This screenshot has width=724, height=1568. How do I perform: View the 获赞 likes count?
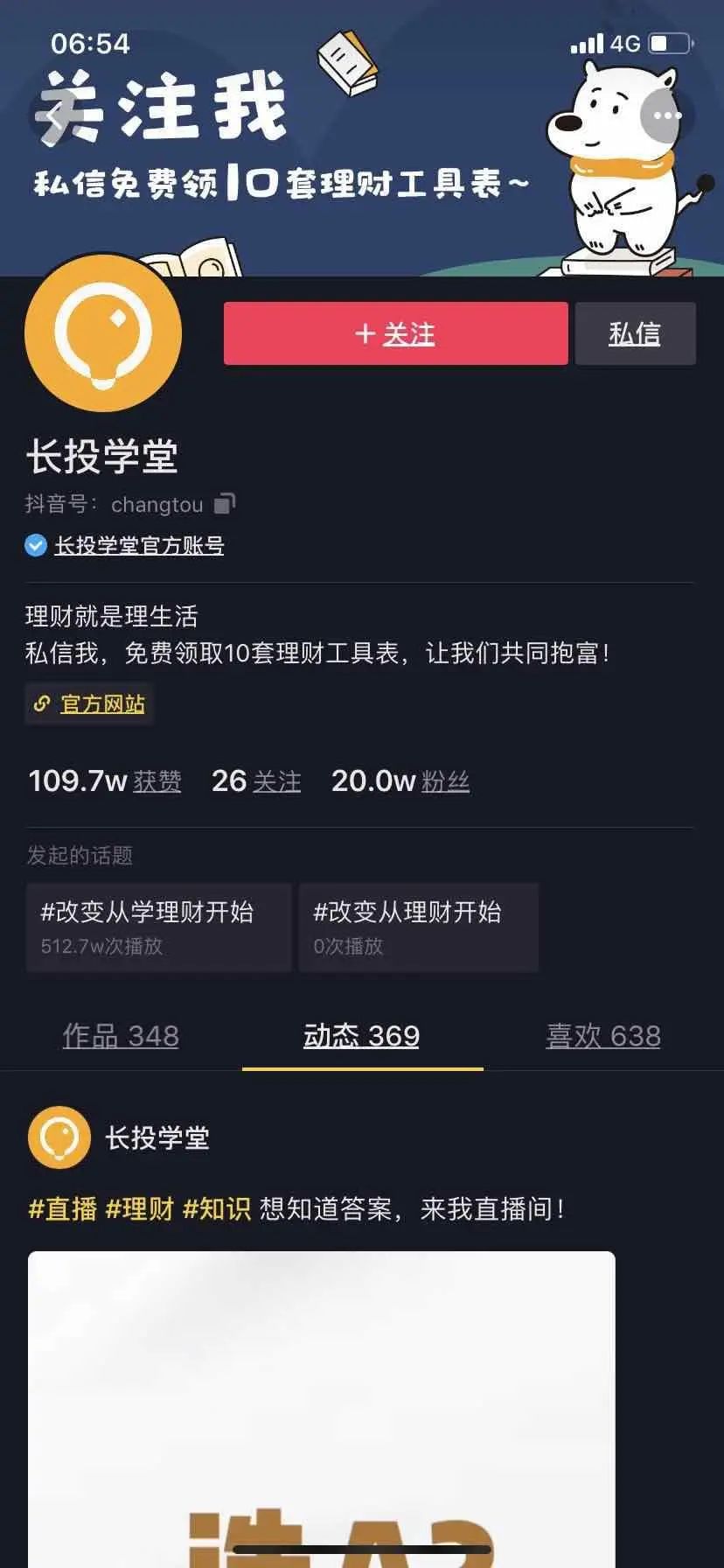coord(105,780)
